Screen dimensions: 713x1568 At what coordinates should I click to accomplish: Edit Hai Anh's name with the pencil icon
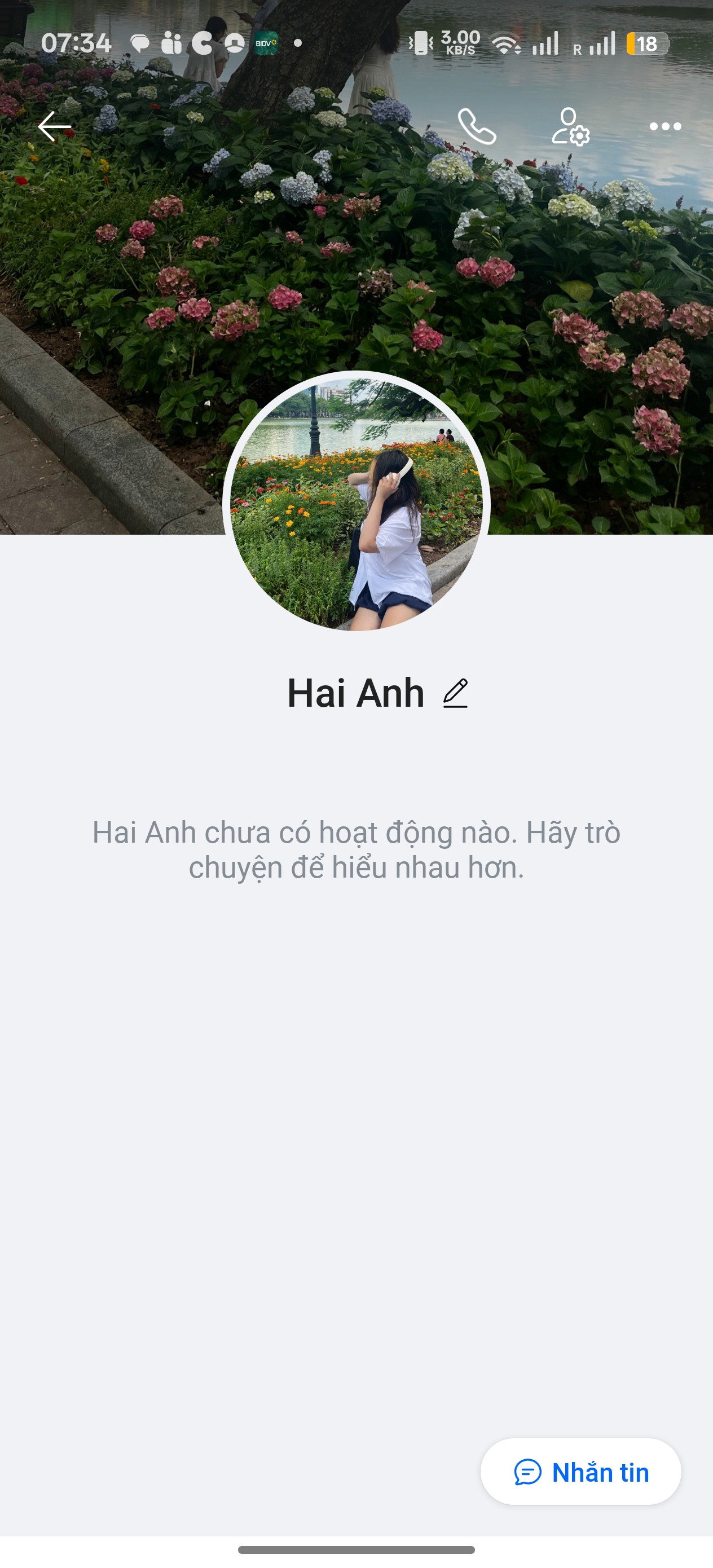[455, 693]
